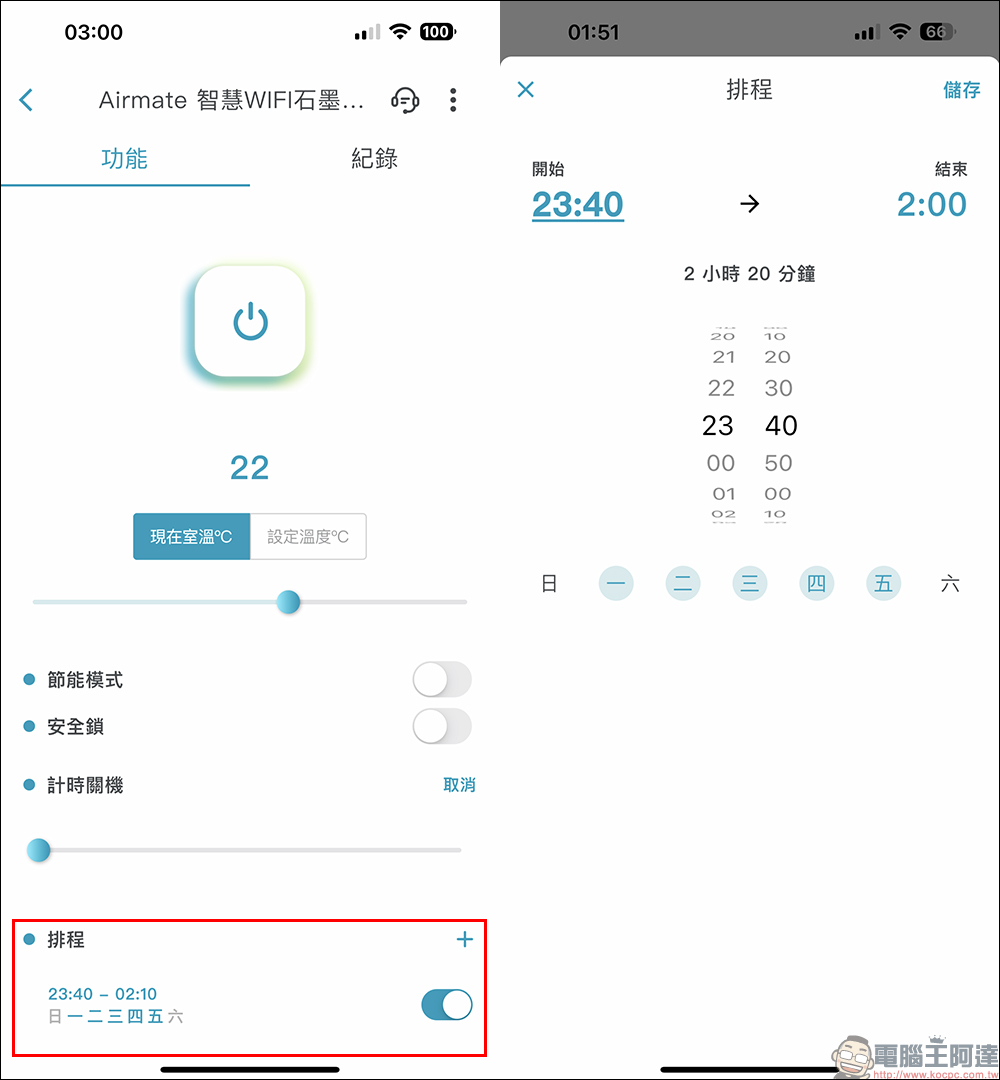This screenshot has height=1080, width=1000.
Task: Tap 取消 next to 計時關機
Action: pos(459,785)
